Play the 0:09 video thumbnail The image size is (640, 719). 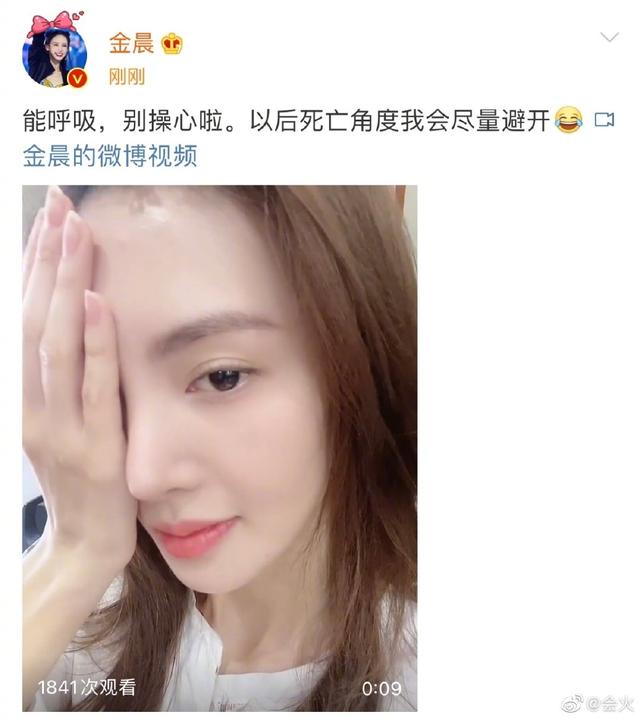coord(220,447)
